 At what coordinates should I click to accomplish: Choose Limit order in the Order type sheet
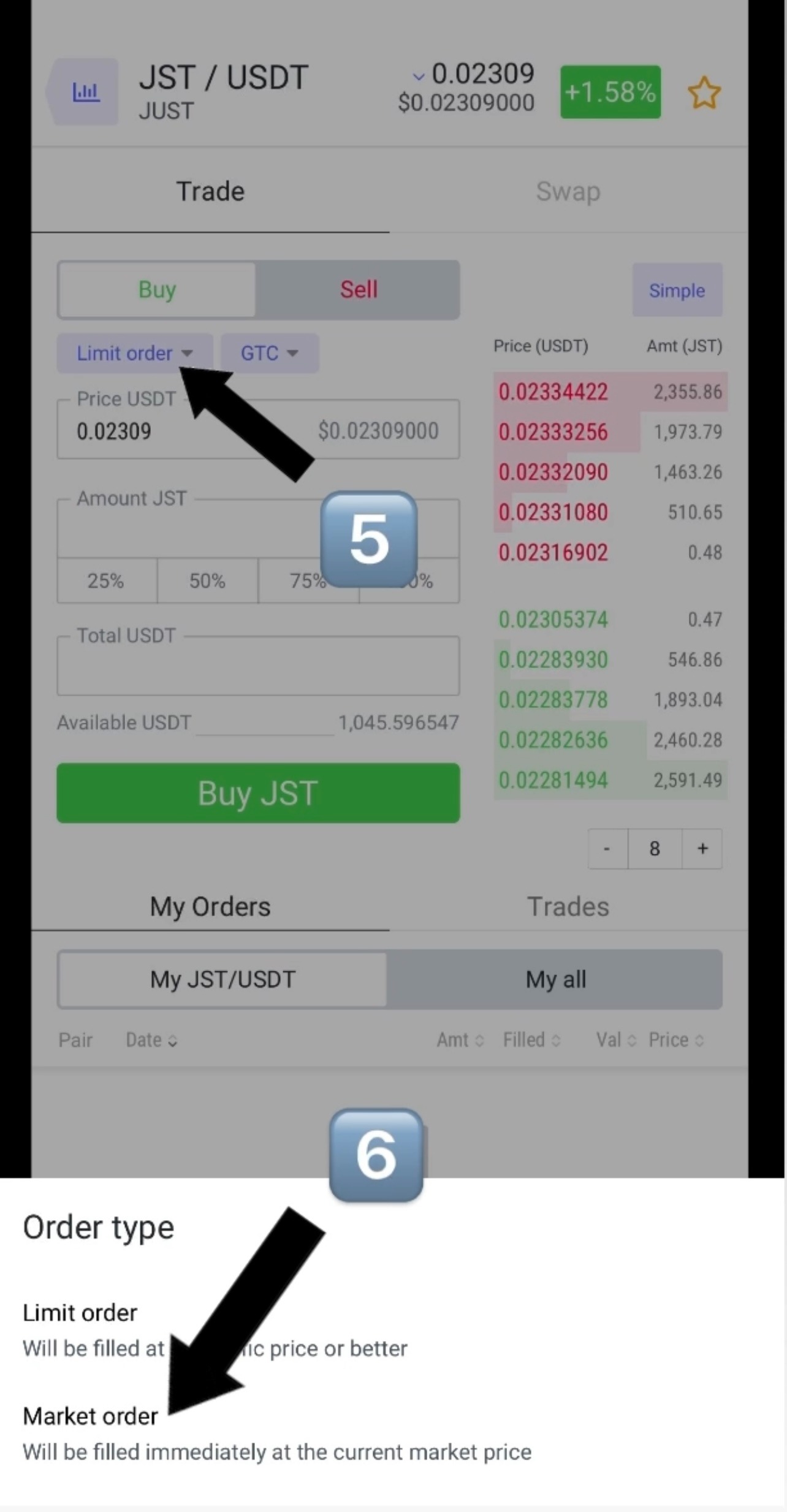(x=80, y=1313)
